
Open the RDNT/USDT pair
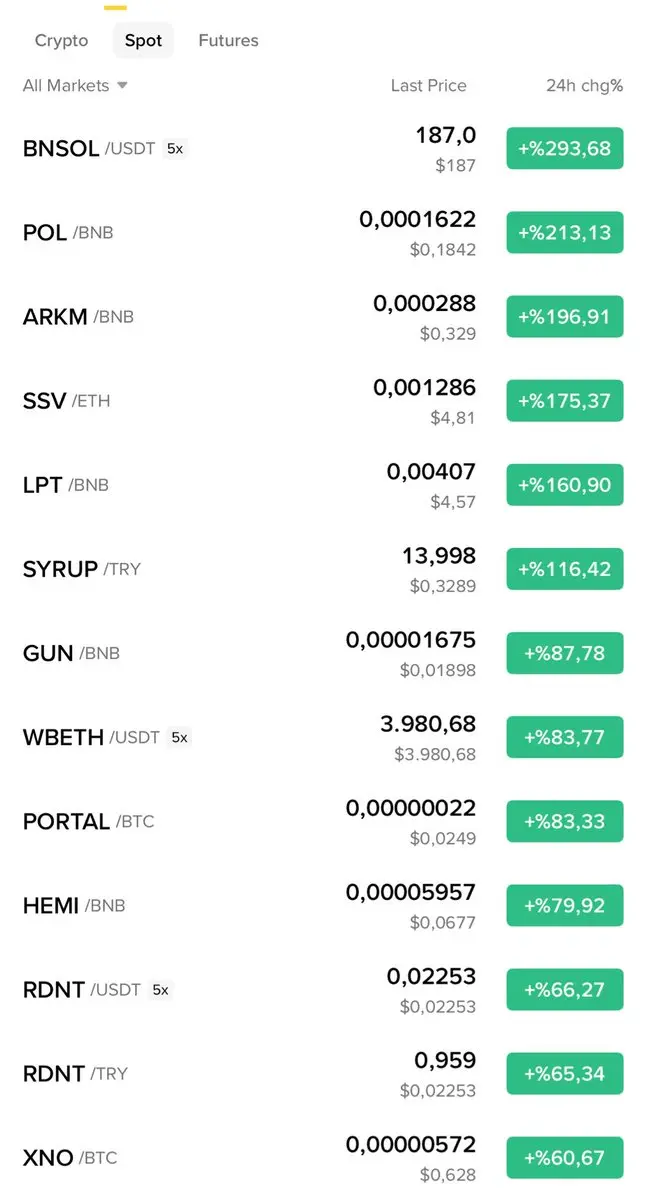(82, 989)
